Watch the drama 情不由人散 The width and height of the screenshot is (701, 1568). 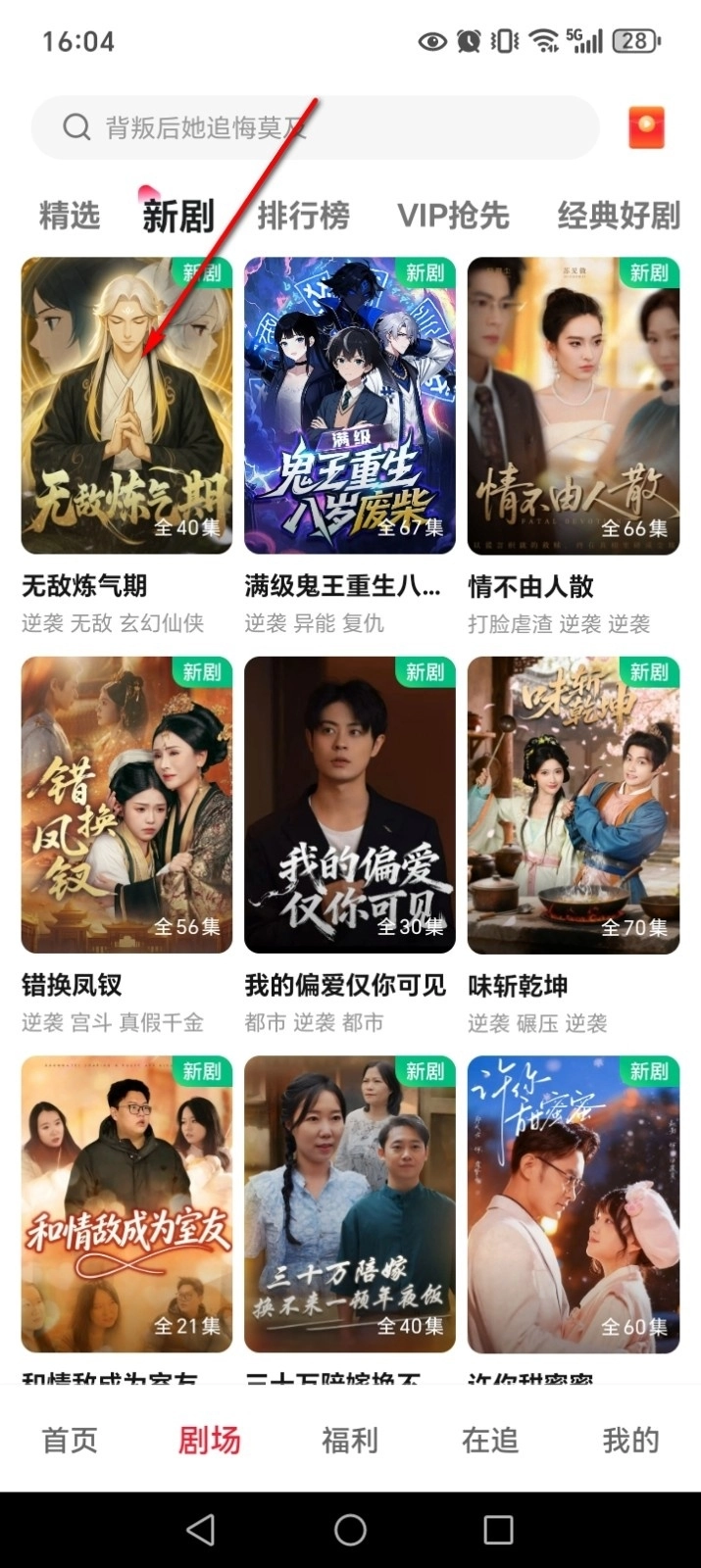573,406
